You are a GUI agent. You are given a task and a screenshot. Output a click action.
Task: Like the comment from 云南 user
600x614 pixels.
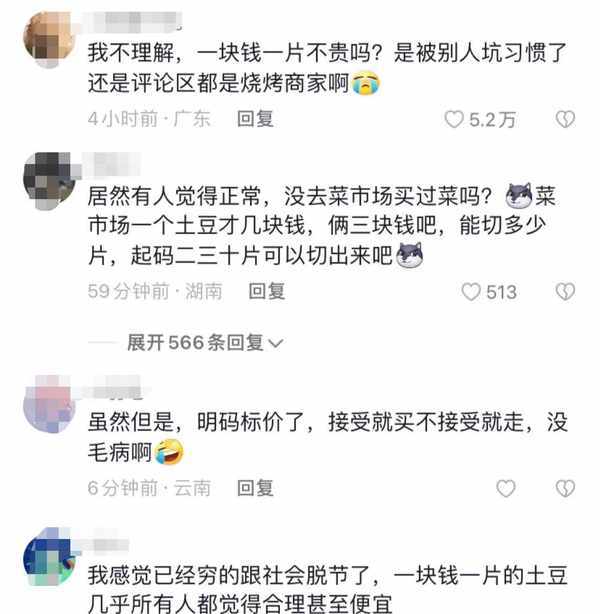tap(506, 488)
